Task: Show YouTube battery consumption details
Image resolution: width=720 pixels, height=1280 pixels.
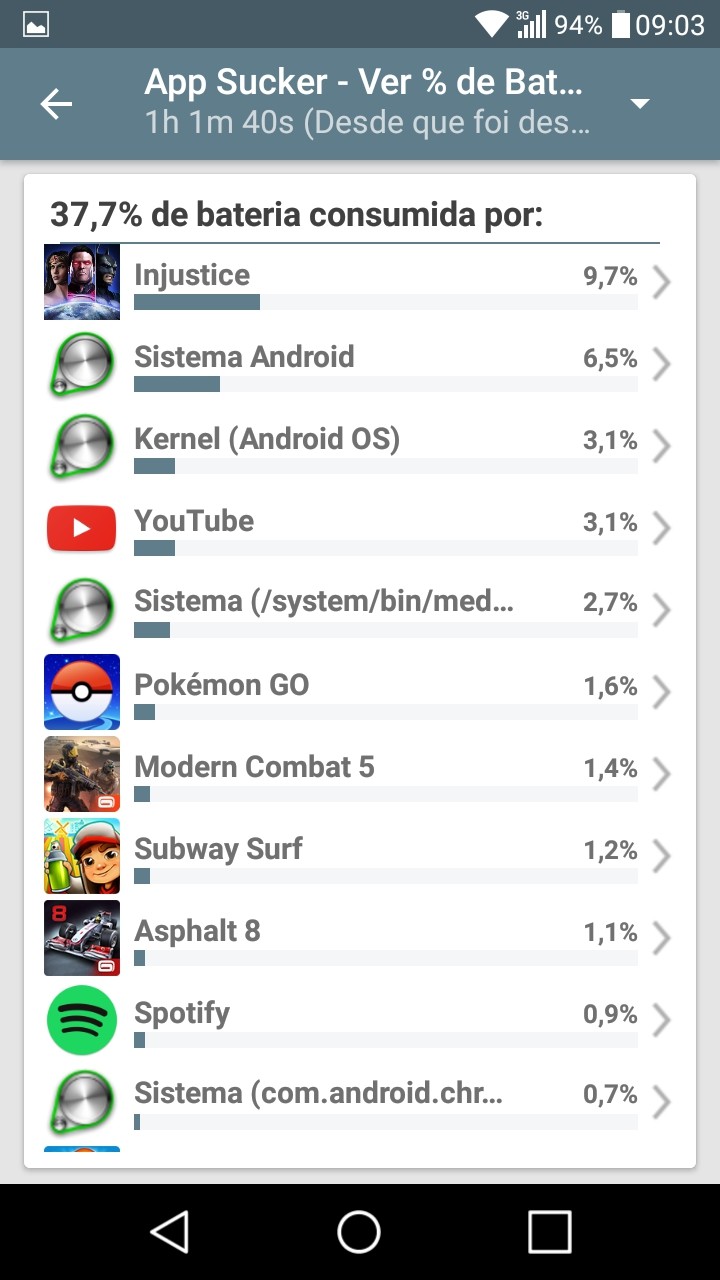Action: click(x=360, y=529)
